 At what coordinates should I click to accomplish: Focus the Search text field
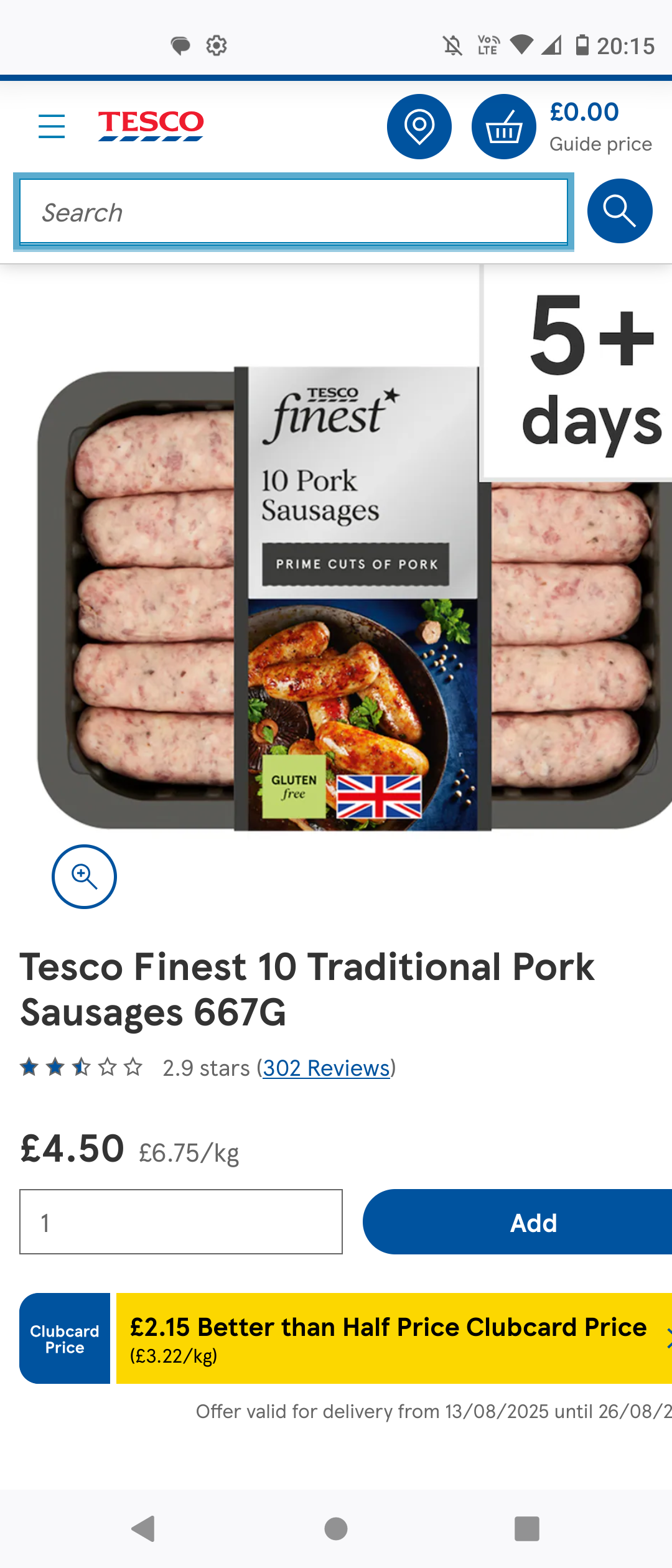click(293, 212)
